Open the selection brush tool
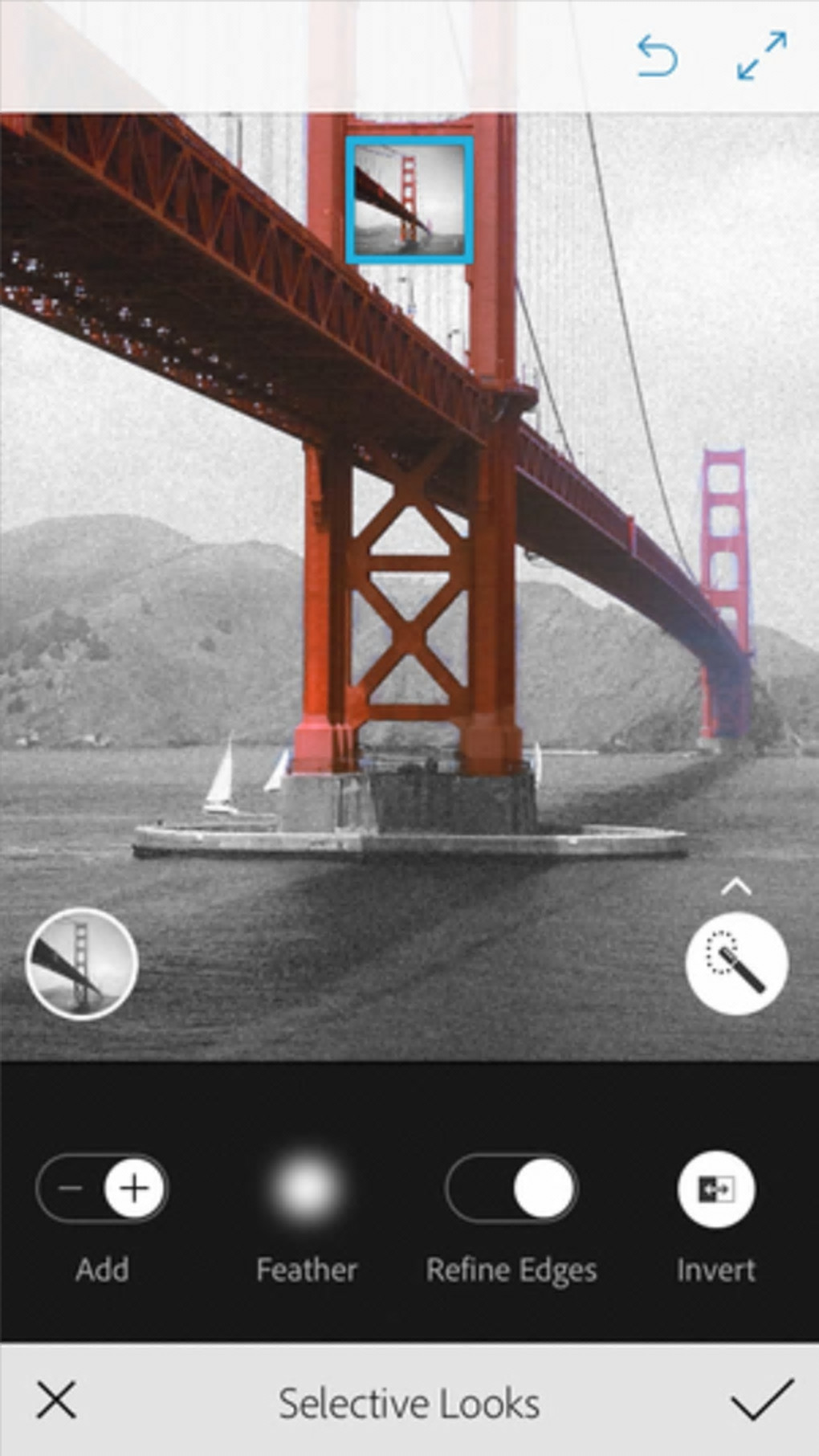The width and height of the screenshot is (819, 1456). coord(737,964)
